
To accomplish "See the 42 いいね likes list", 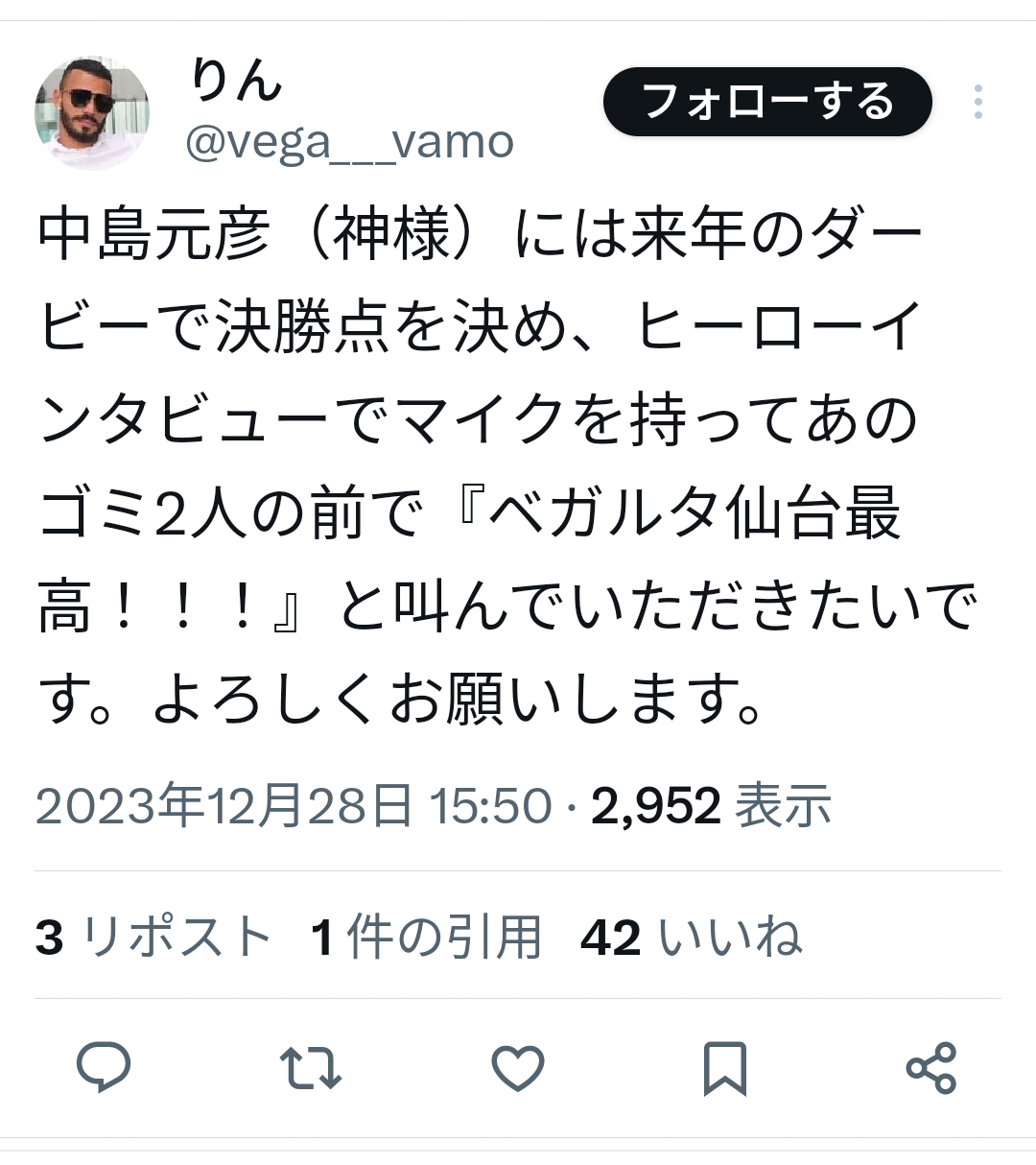I will (691, 937).
